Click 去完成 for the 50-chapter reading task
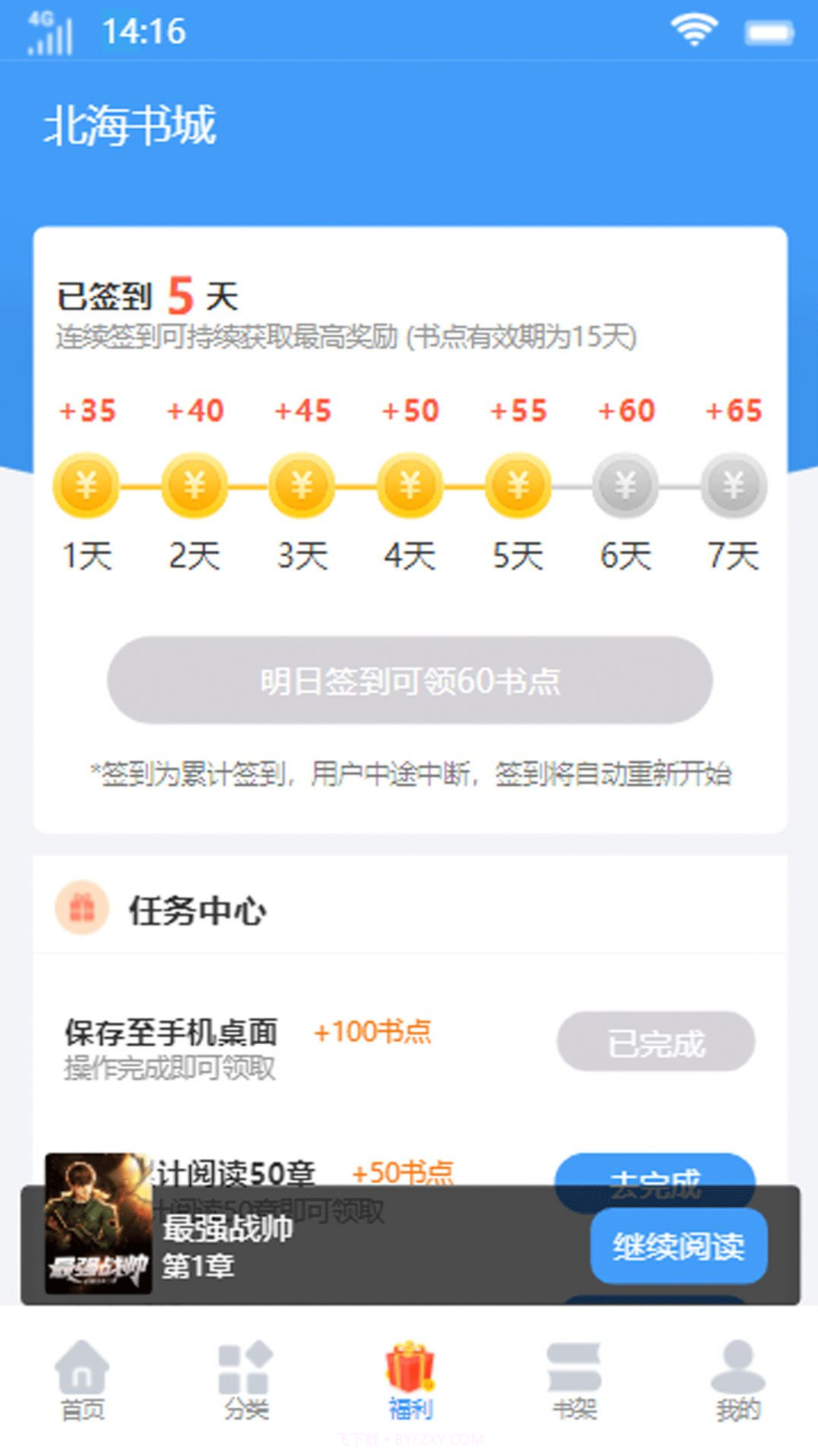 coord(657,1182)
